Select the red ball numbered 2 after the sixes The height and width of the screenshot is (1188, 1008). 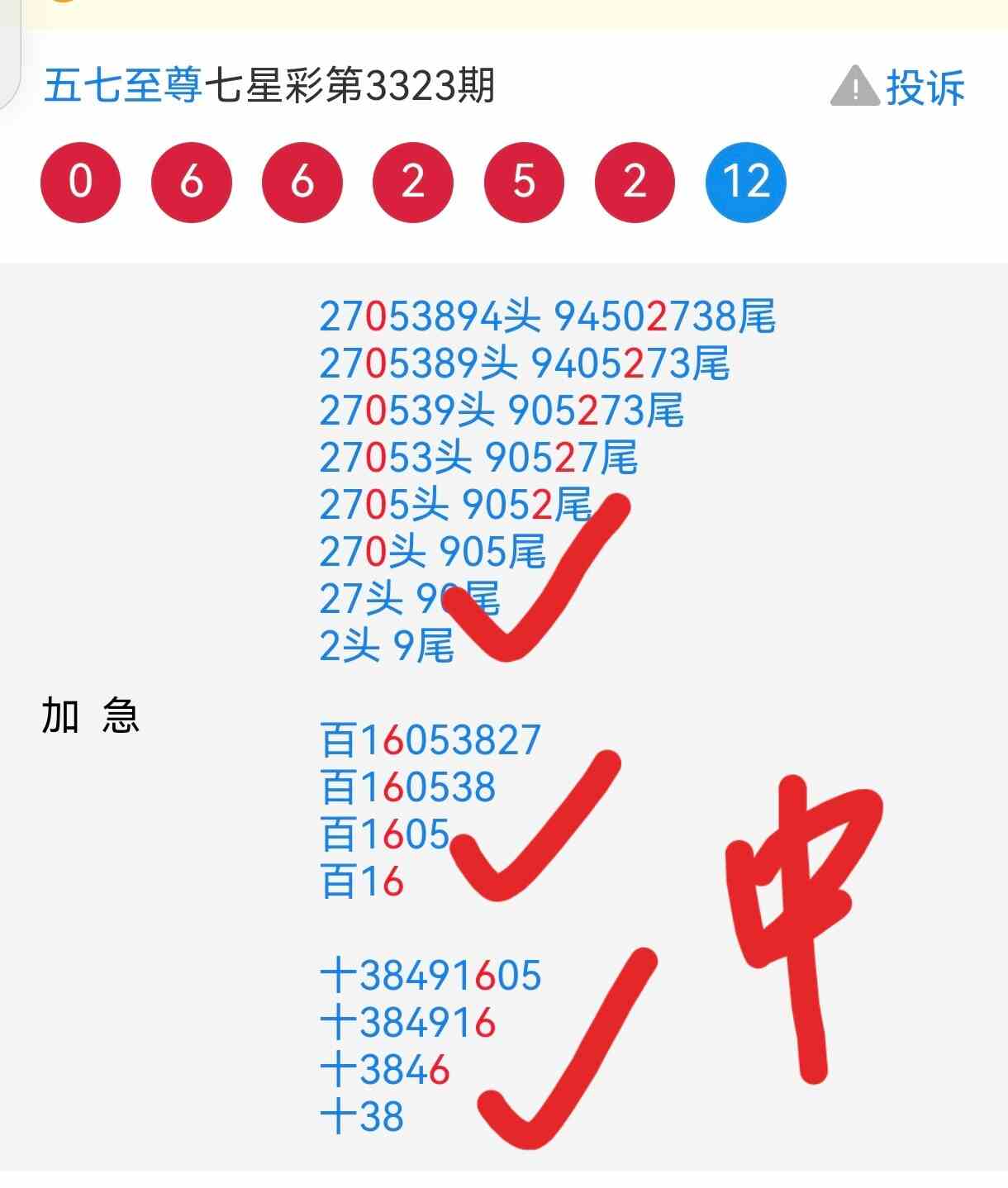[x=412, y=181]
